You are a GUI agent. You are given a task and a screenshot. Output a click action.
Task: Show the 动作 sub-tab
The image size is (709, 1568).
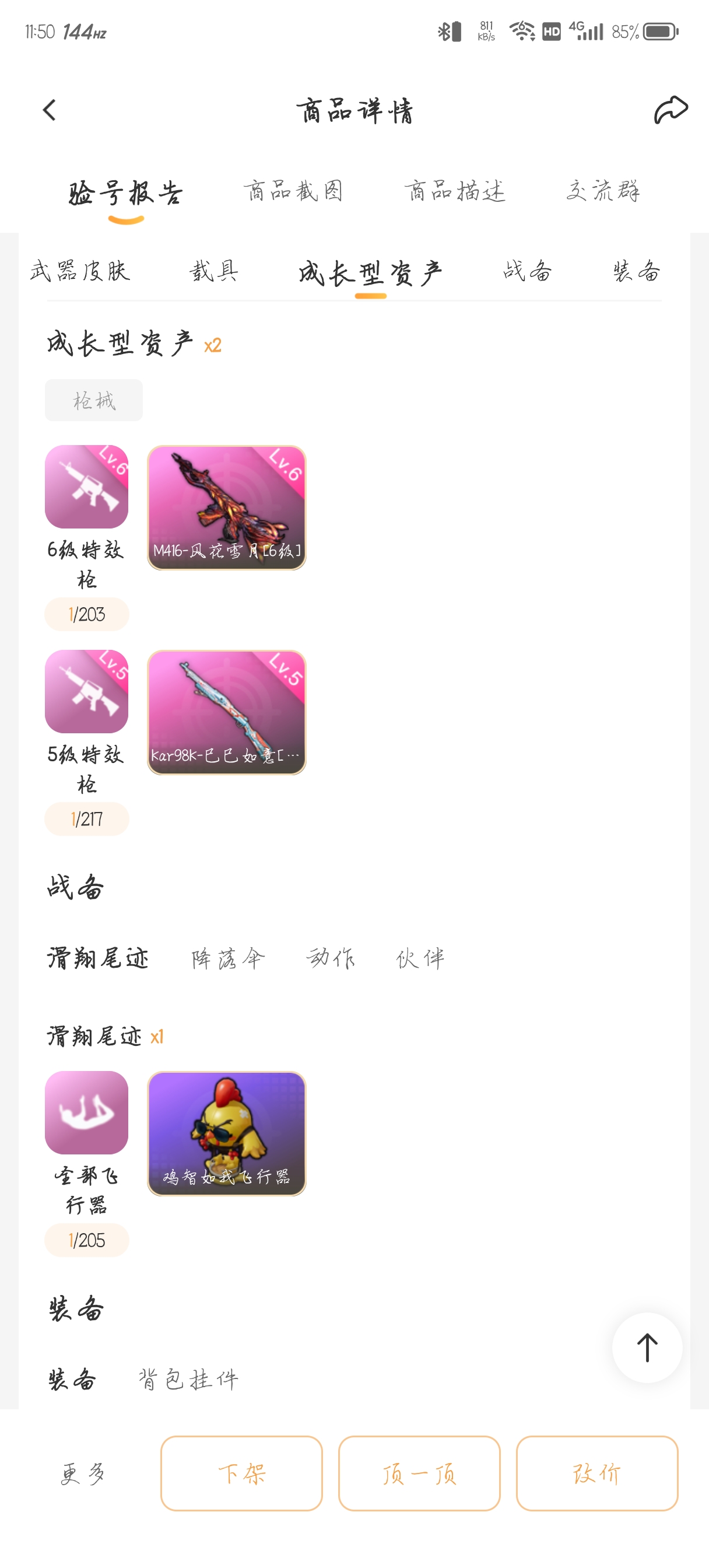pyautogui.click(x=331, y=958)
